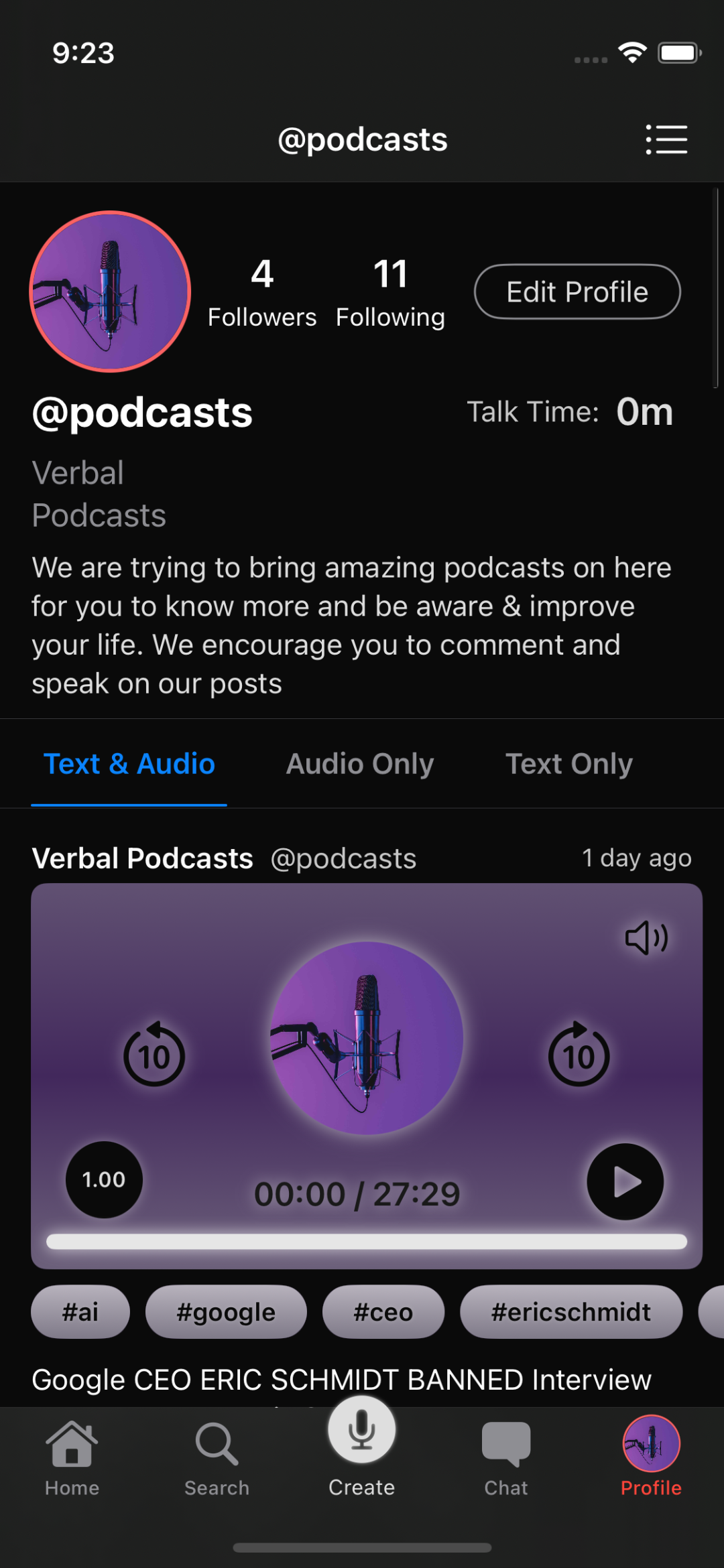724x1568 pixels.
Task: Change the 1.00 playback speed
Action: [x=104, y=1179]
